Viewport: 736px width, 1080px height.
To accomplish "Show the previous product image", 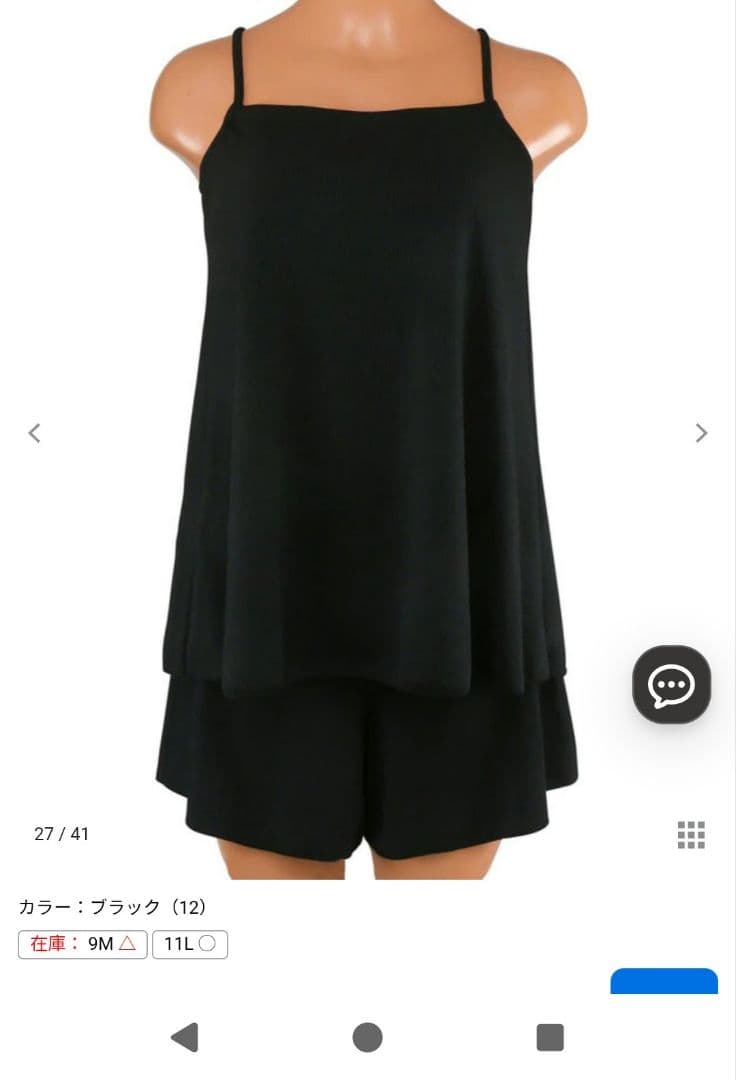I will pos(34,433).
